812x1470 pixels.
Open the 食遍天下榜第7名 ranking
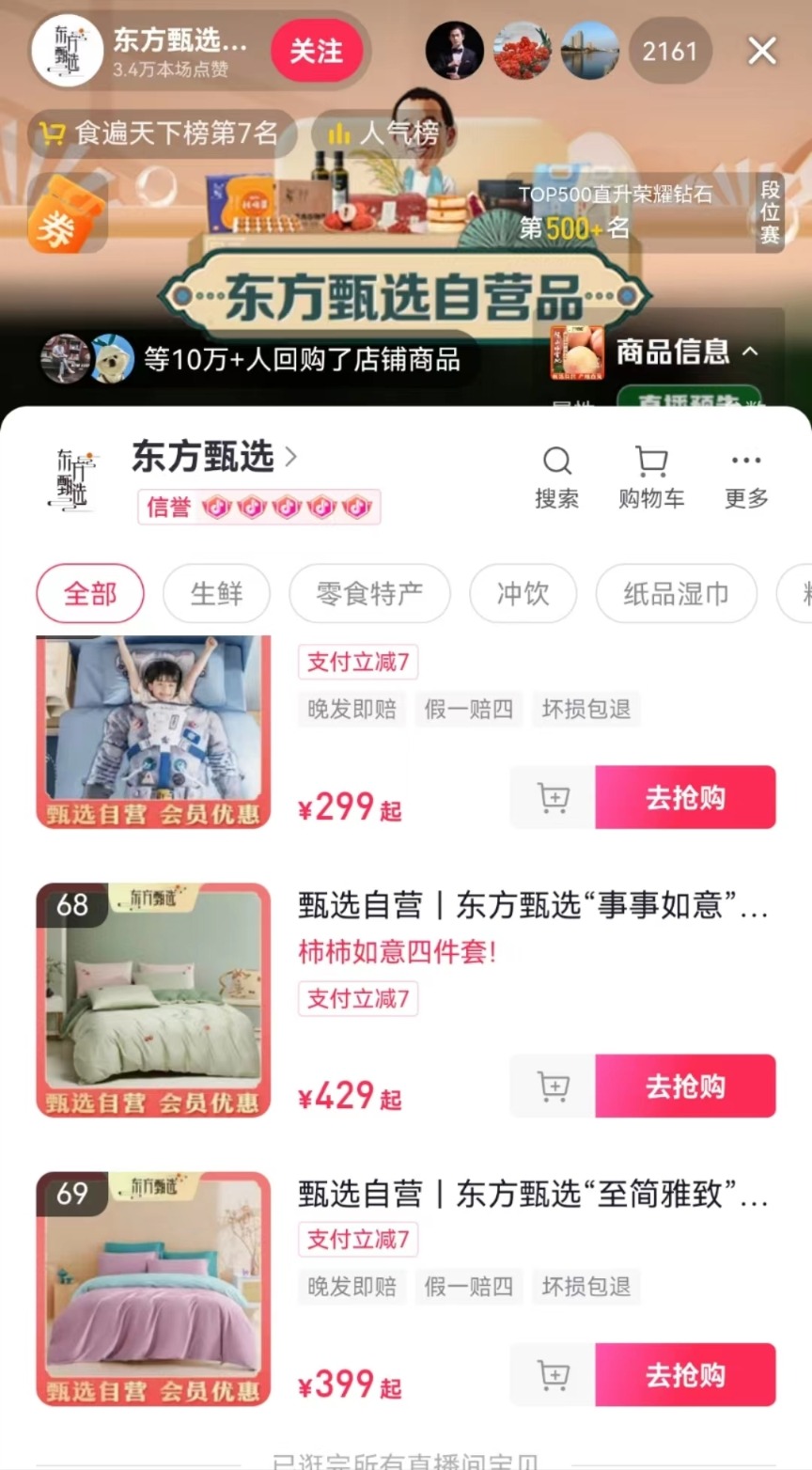[x=162, y=133]
